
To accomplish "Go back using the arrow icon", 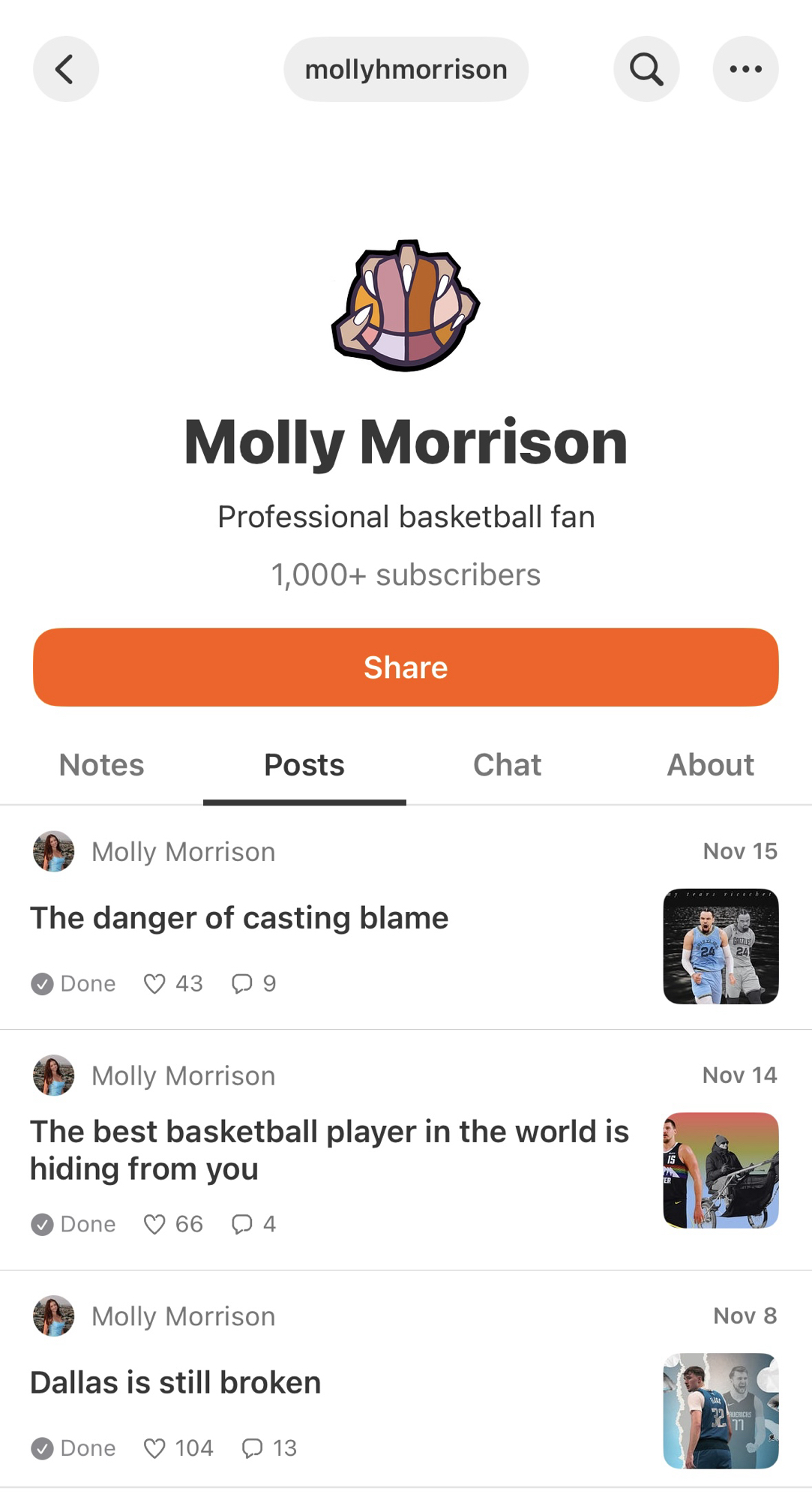I will 66,69.
